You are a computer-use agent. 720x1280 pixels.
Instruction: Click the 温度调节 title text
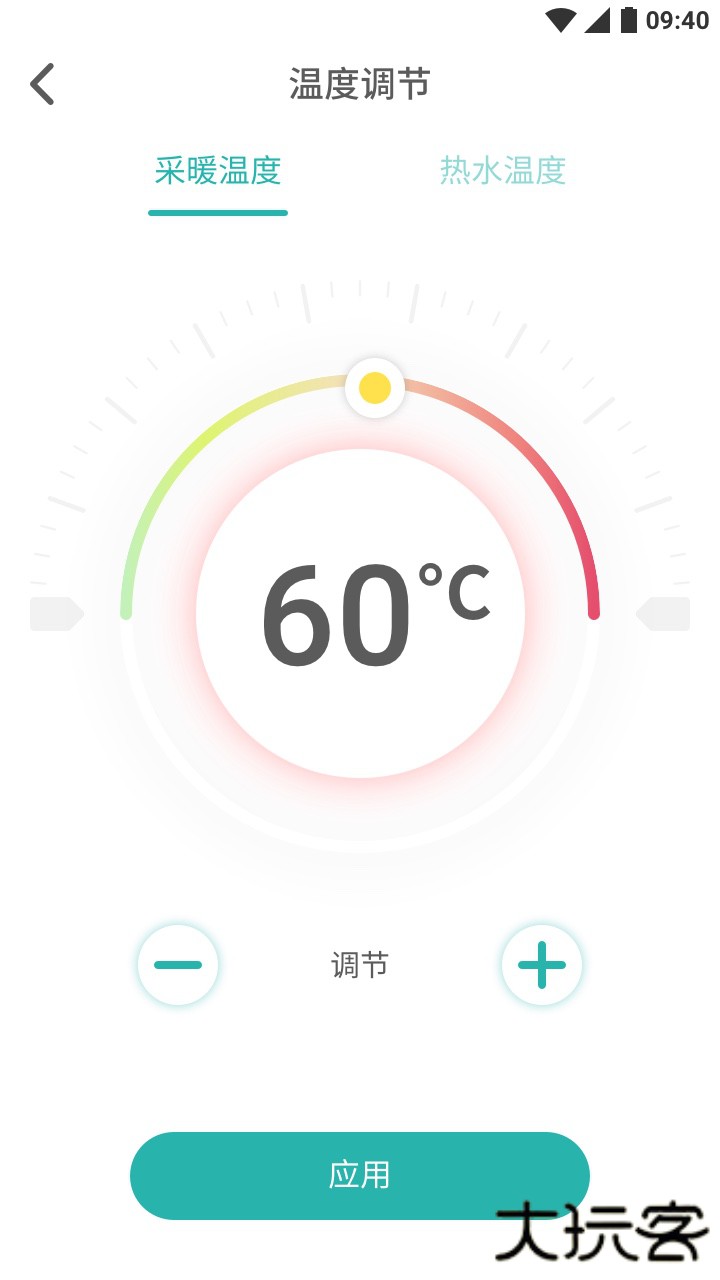click(x=358, y=85)
